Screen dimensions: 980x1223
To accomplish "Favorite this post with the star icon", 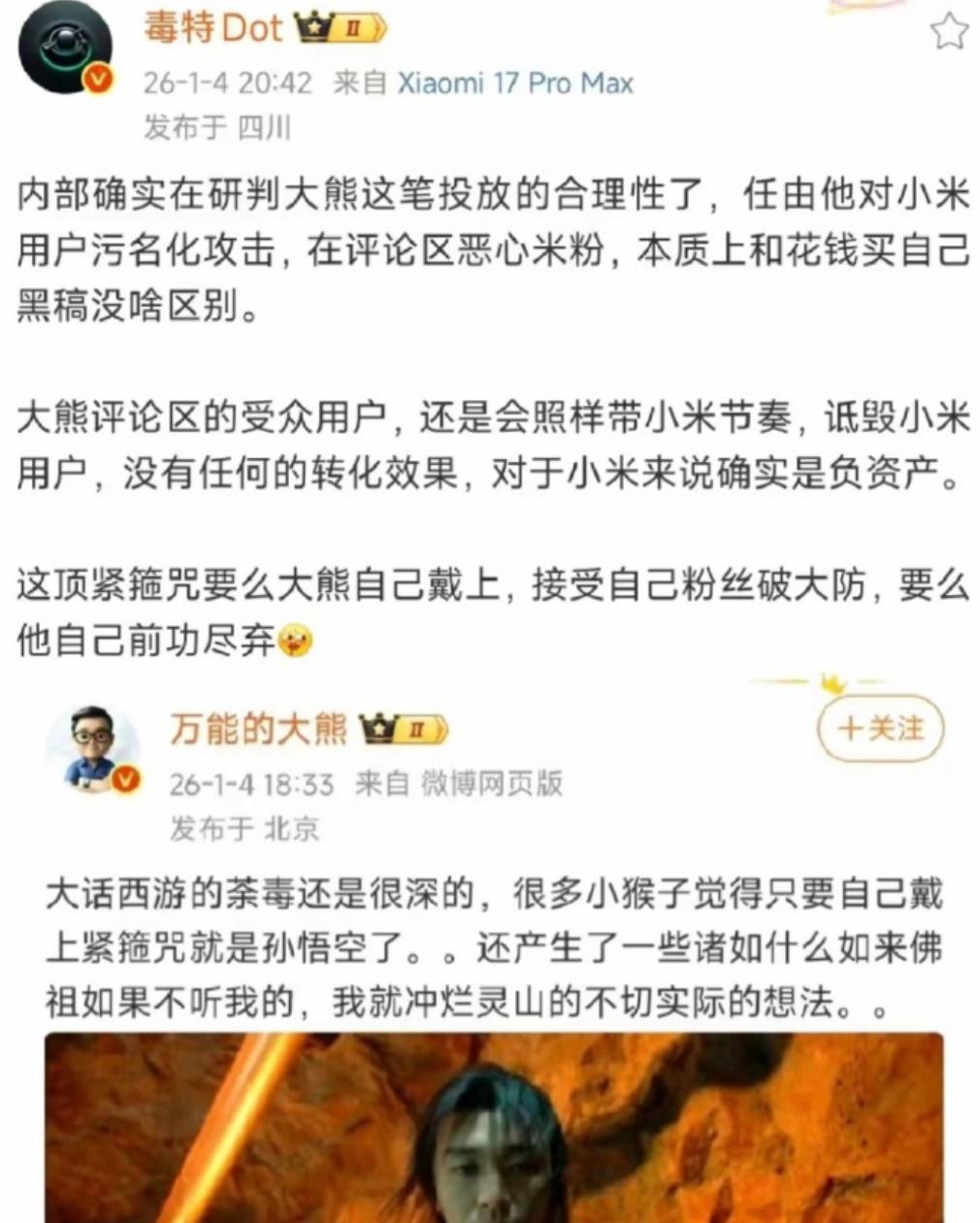I will tap(948, 32).
